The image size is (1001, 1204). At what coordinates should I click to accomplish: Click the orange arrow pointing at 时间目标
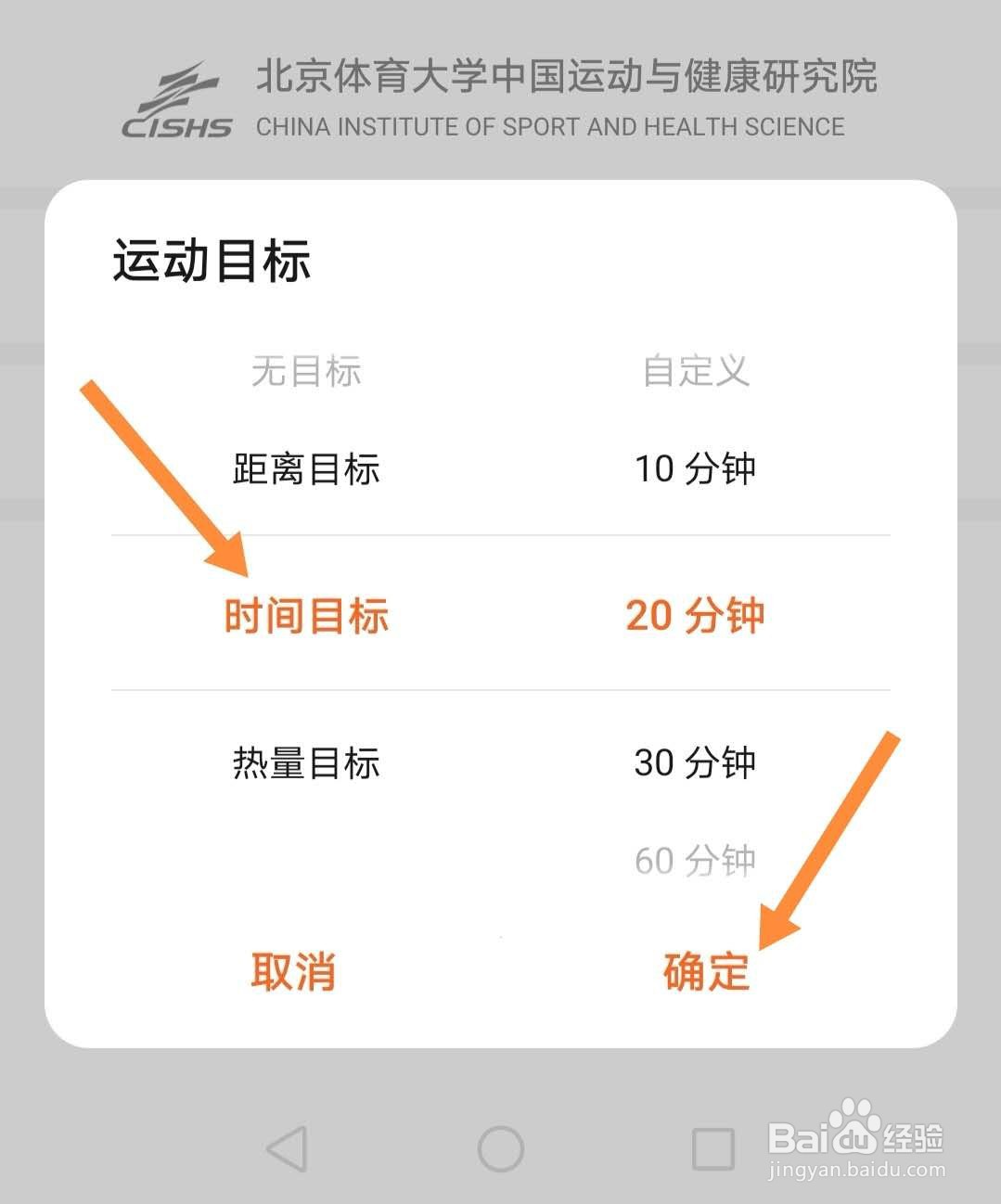[162, 473]
